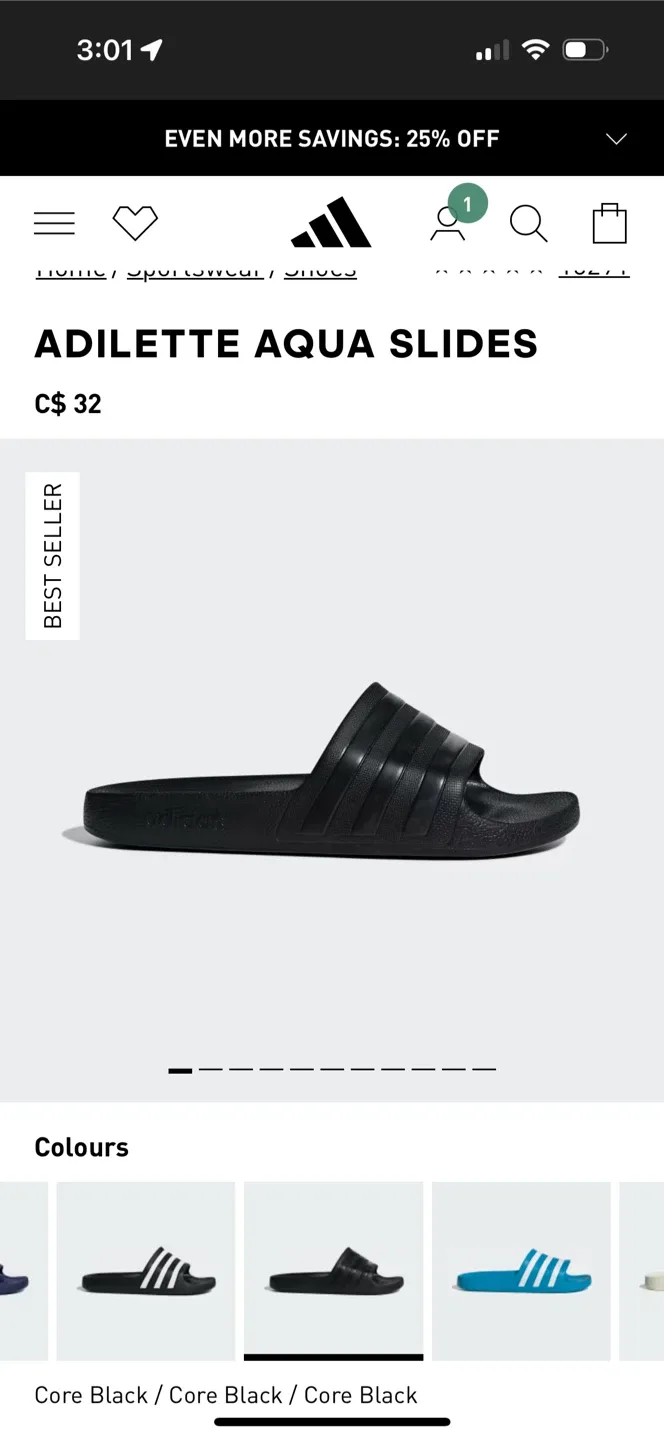Open the hamburger menu
Screen dimensions: 664x1440
click(x=54, y=223)
